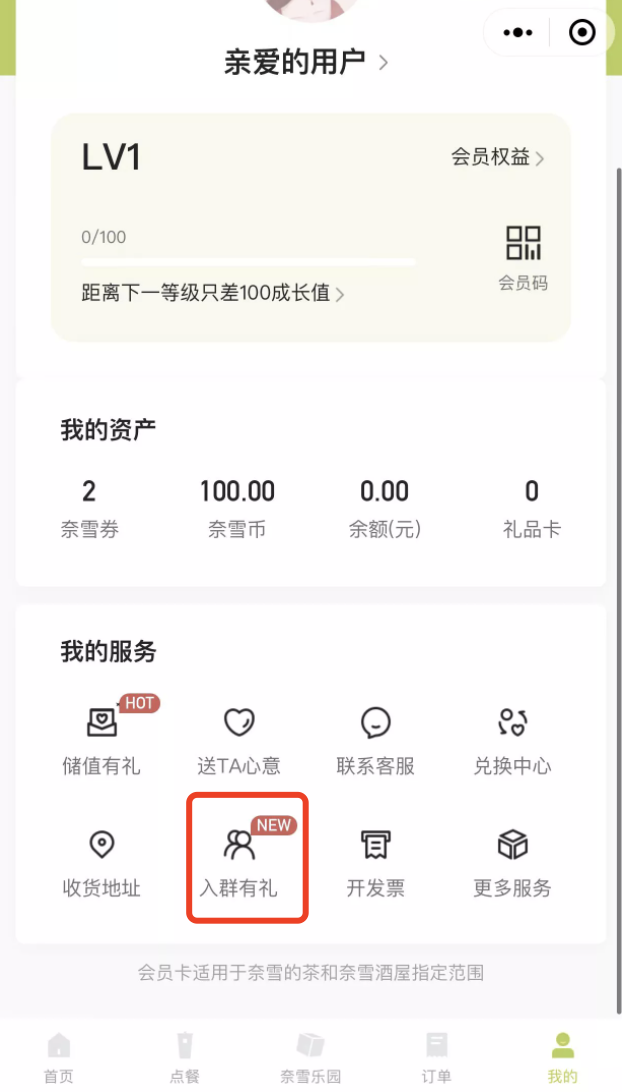Switch to the 点餐 ordering tab
The height and width of the screenshot is (1092, 622).
[x=184, y=1058]
